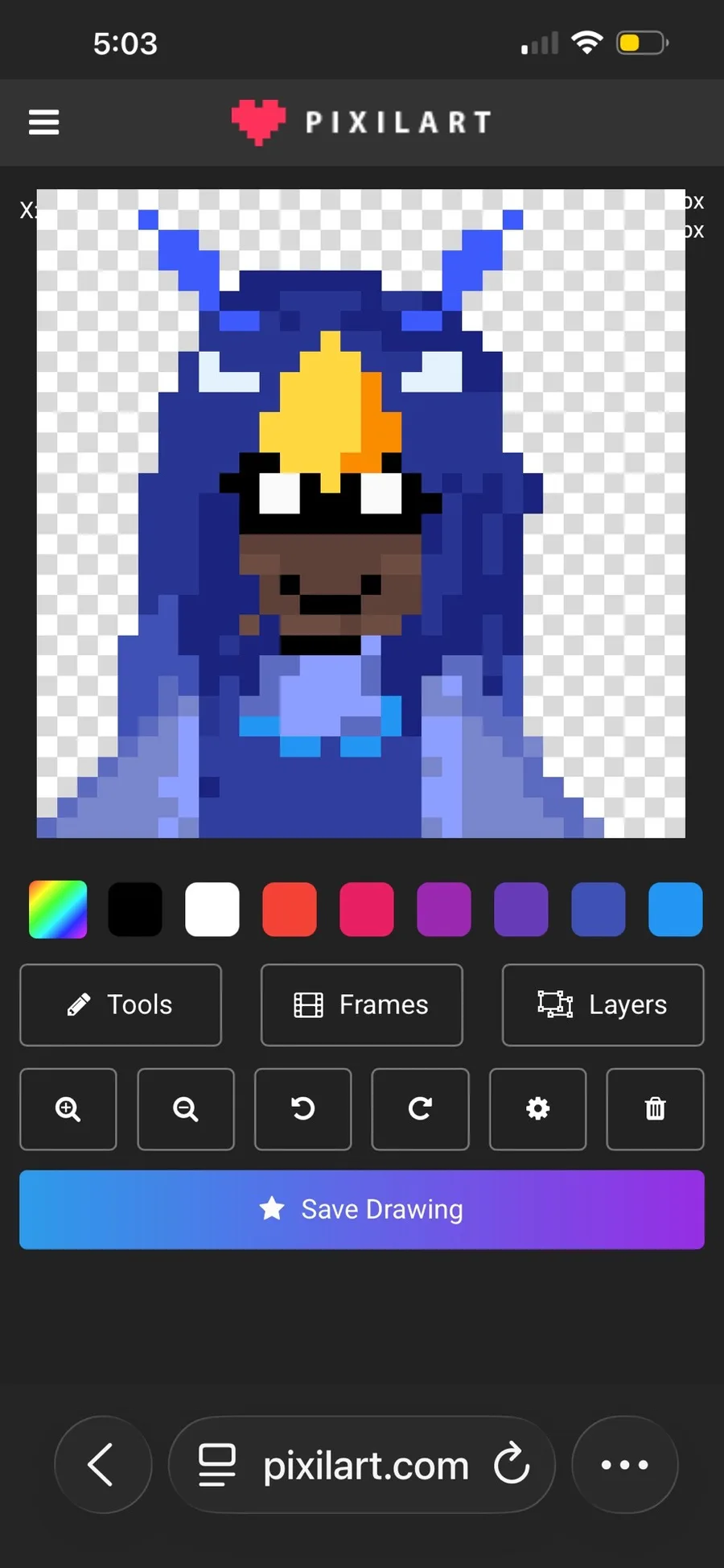
Task: Open the hamburger menu
Action: tap(43, 122)
